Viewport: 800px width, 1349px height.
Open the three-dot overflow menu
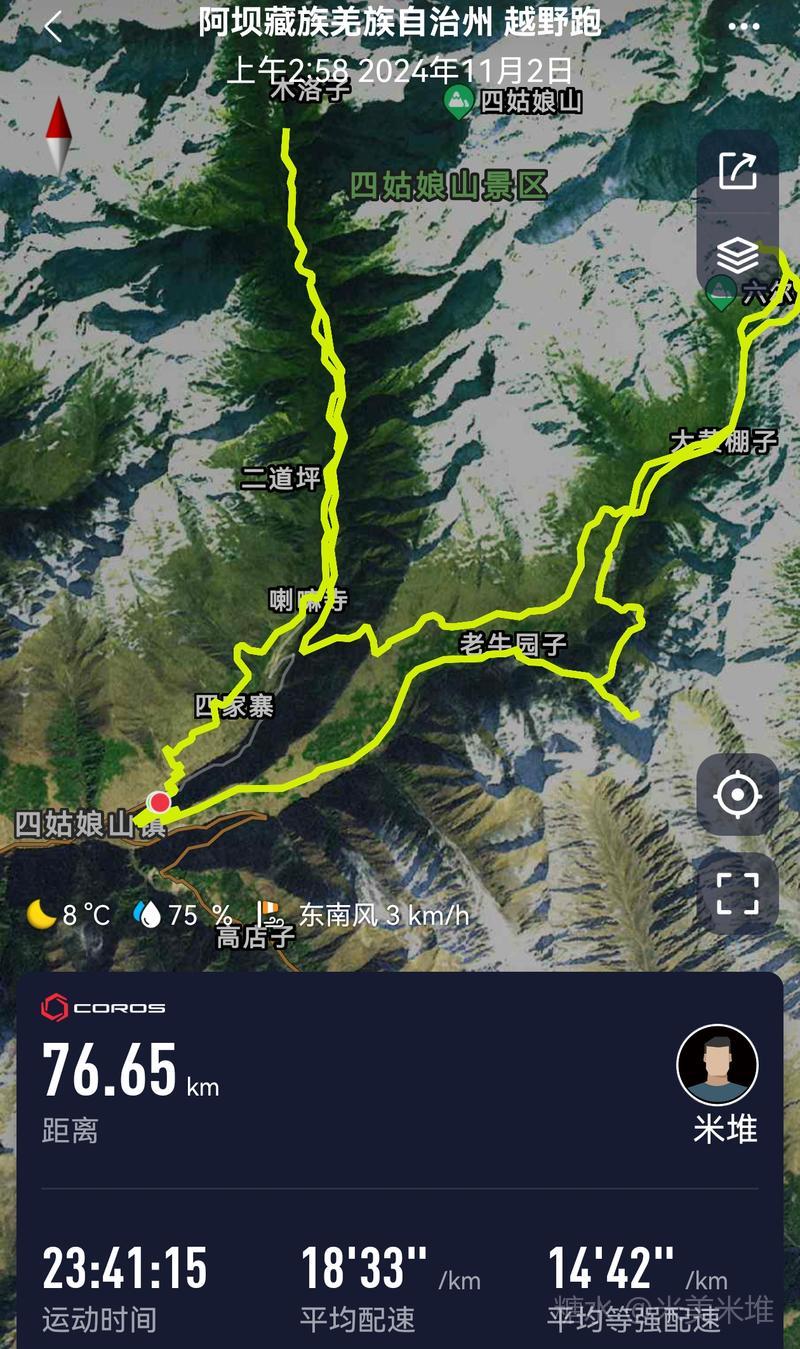coord(744,27)
